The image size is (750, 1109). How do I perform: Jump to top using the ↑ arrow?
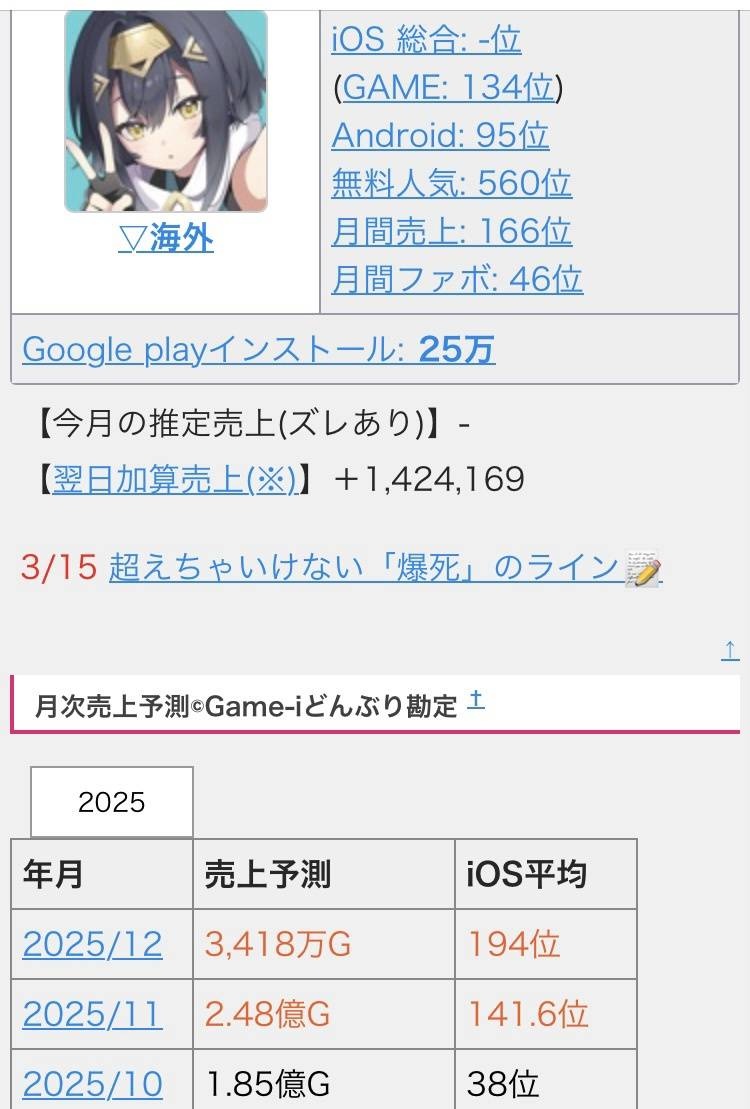pos(730,651)
